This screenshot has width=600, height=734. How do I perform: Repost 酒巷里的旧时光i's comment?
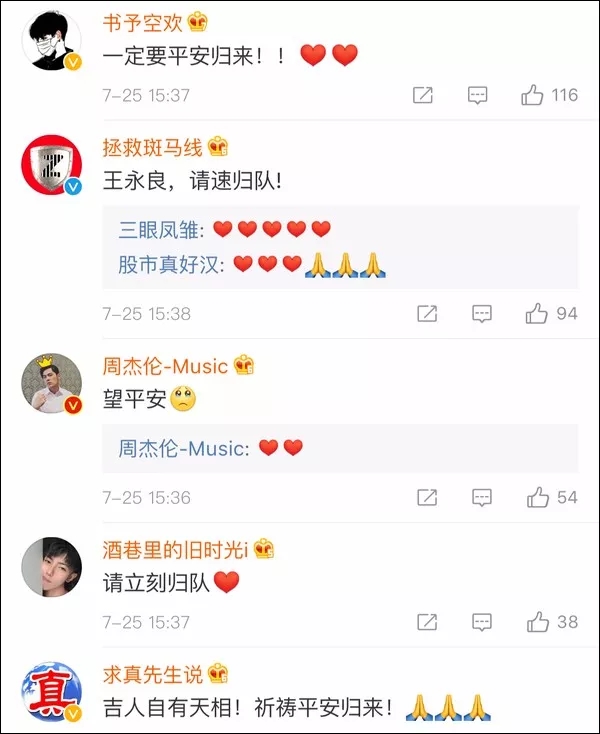coord(427,621)
